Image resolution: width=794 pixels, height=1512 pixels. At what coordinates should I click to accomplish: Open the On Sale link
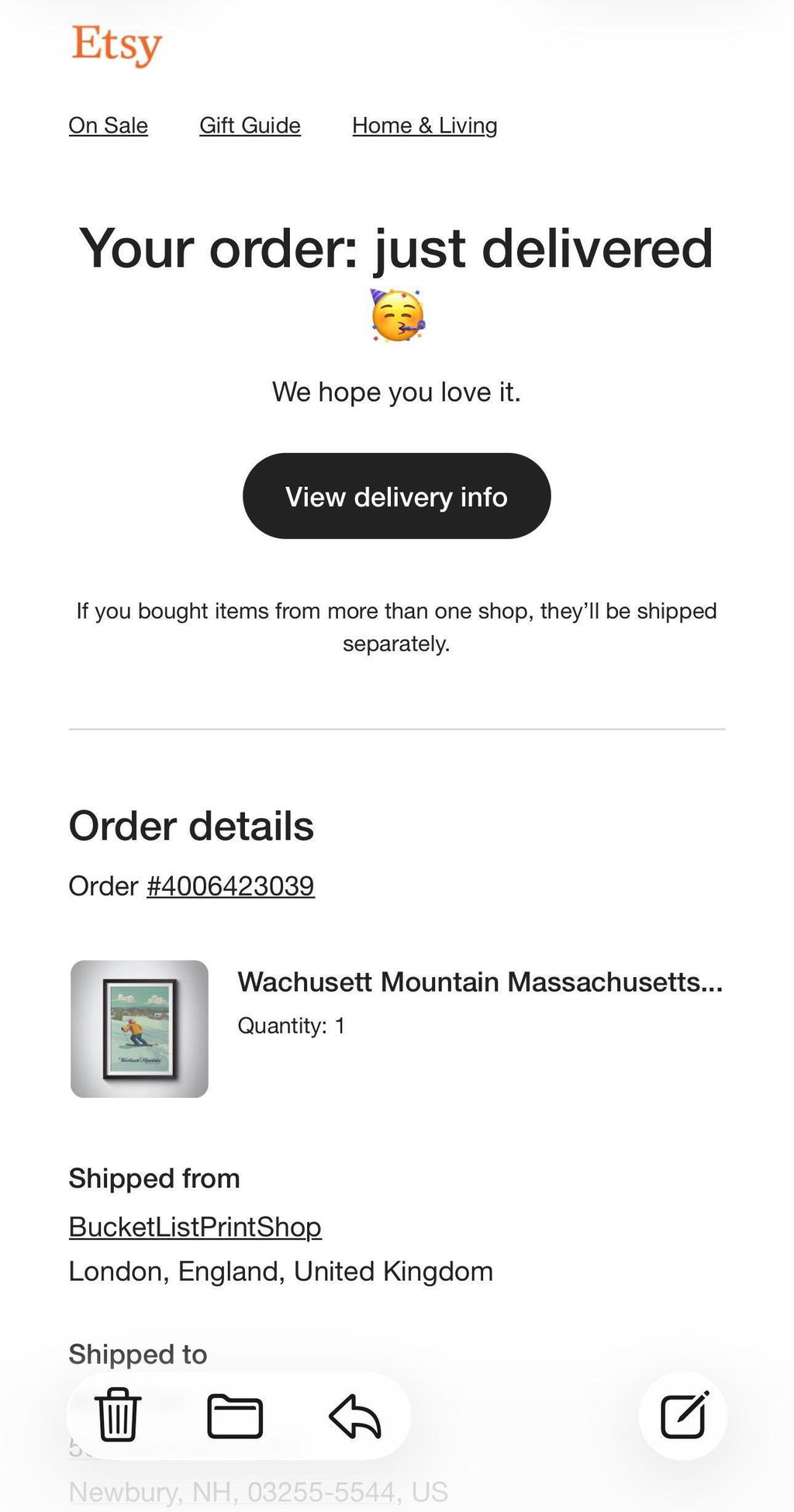109,126
